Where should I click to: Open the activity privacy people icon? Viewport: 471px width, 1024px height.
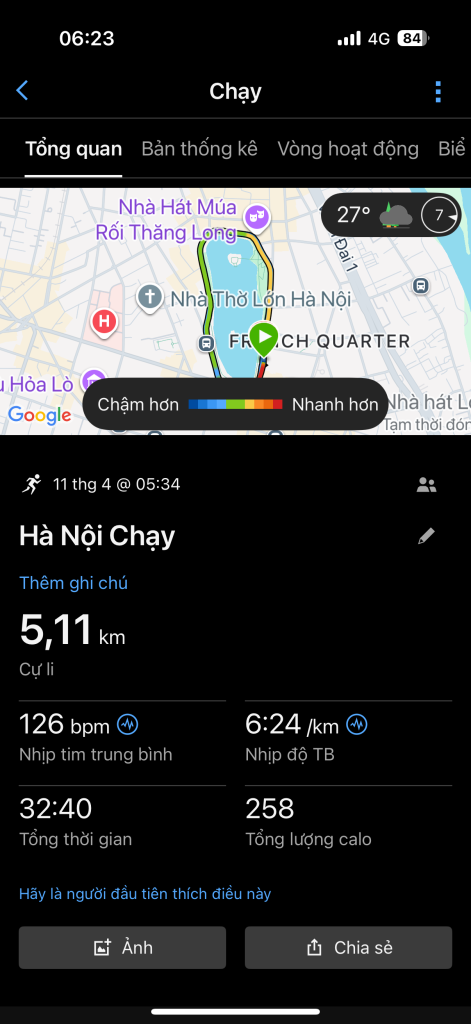(x=427, y=485)
